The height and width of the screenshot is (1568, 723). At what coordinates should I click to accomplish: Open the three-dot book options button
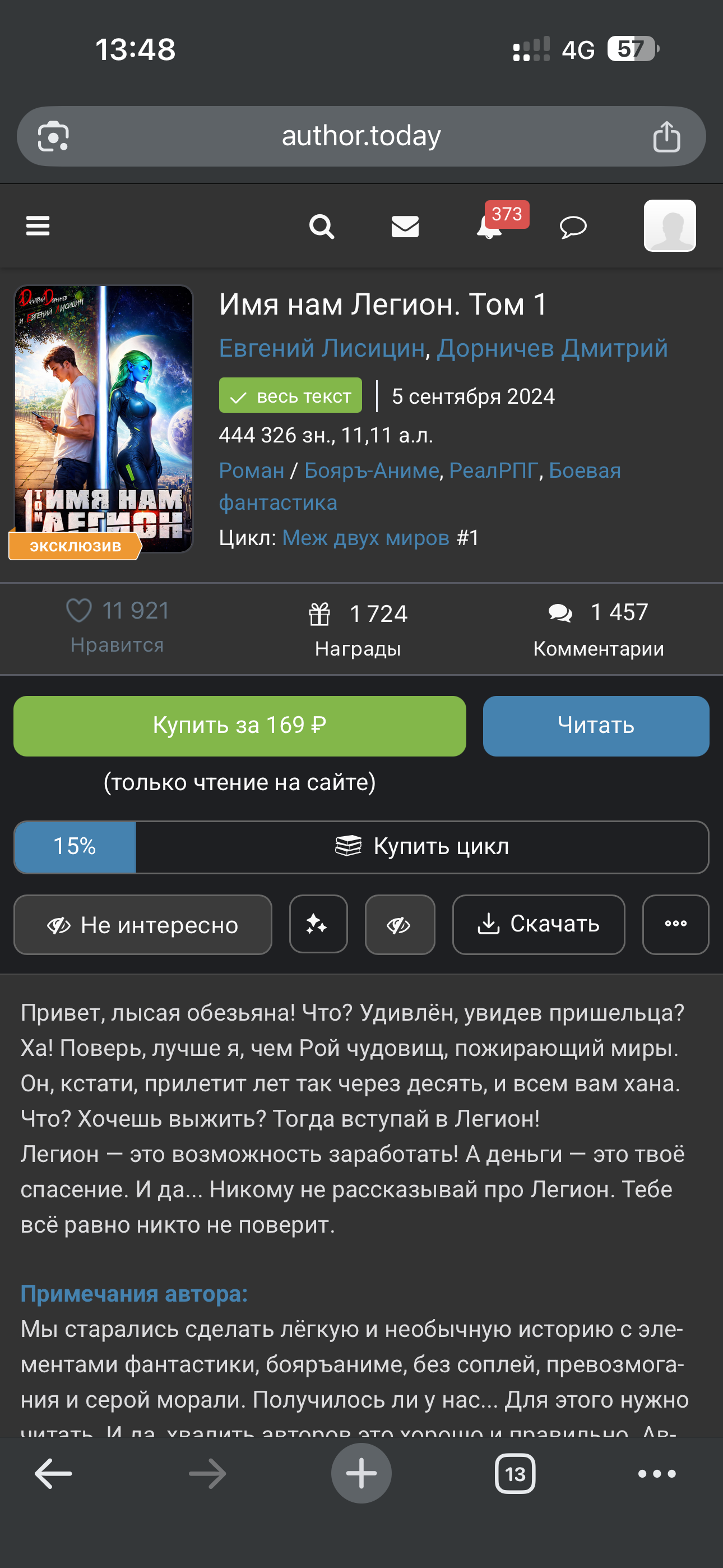(675, 925)
